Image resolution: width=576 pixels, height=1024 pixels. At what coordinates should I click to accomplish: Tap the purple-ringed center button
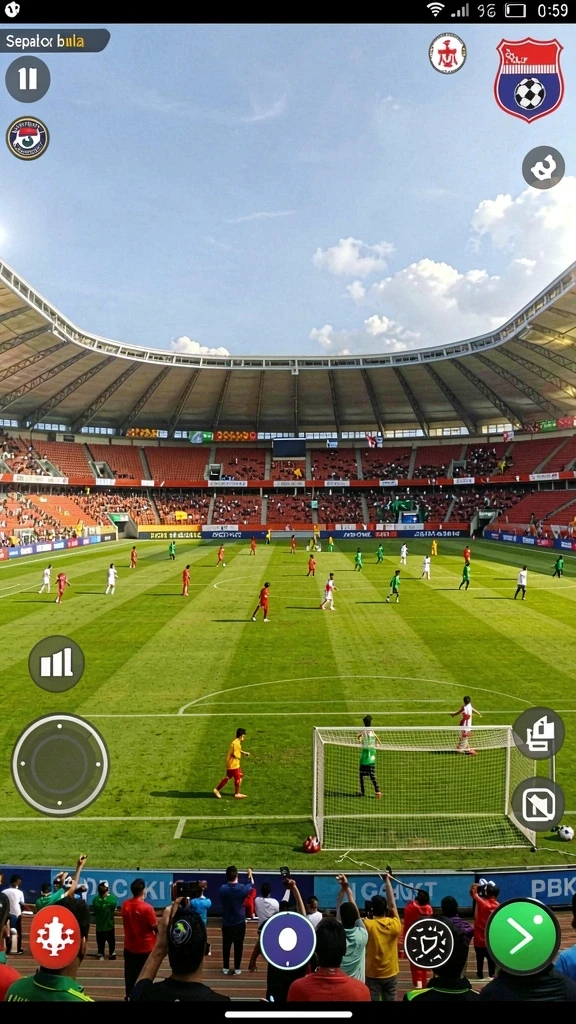click(x=288, y=940)
